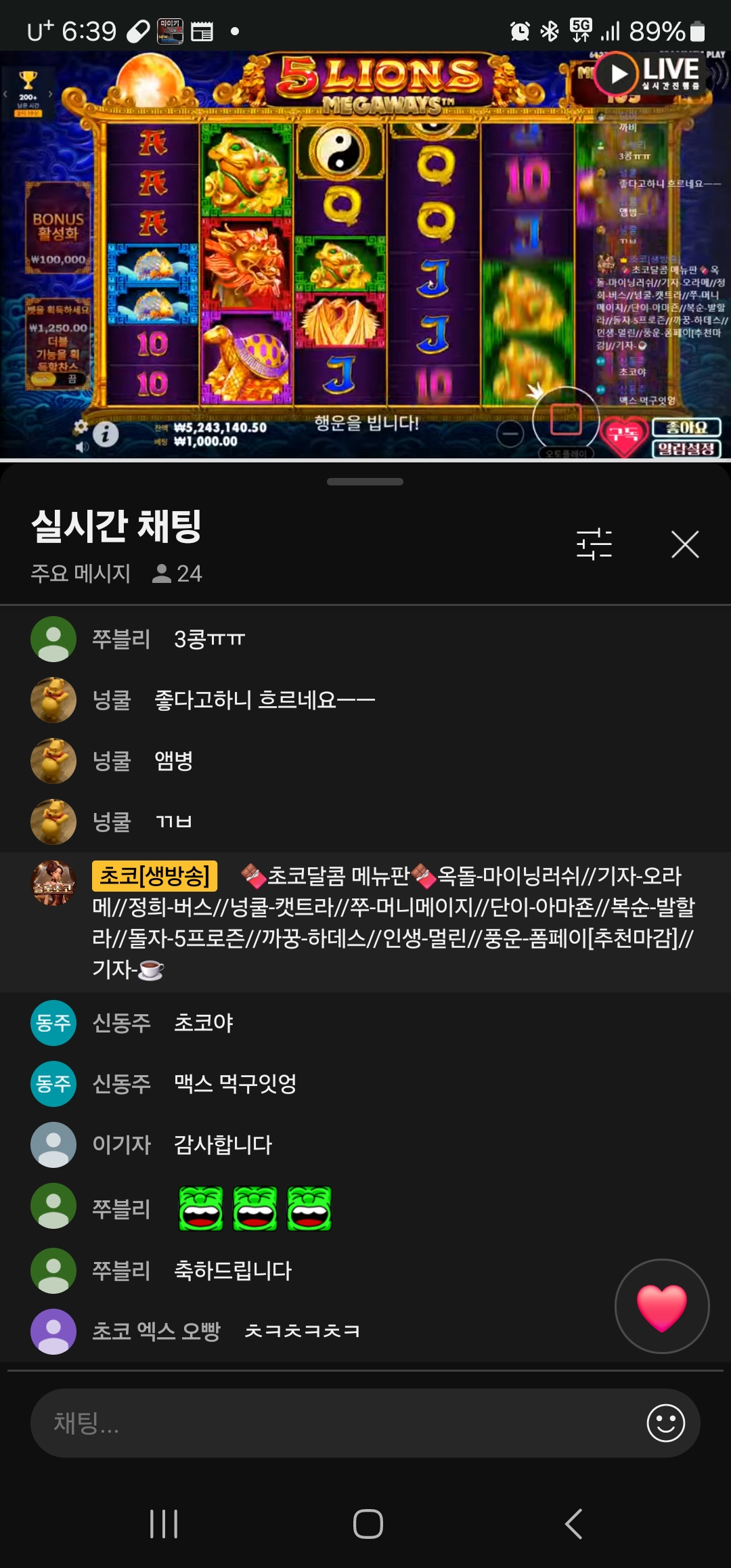
Task: Send a heart reaction
Action: point(661,1306)
